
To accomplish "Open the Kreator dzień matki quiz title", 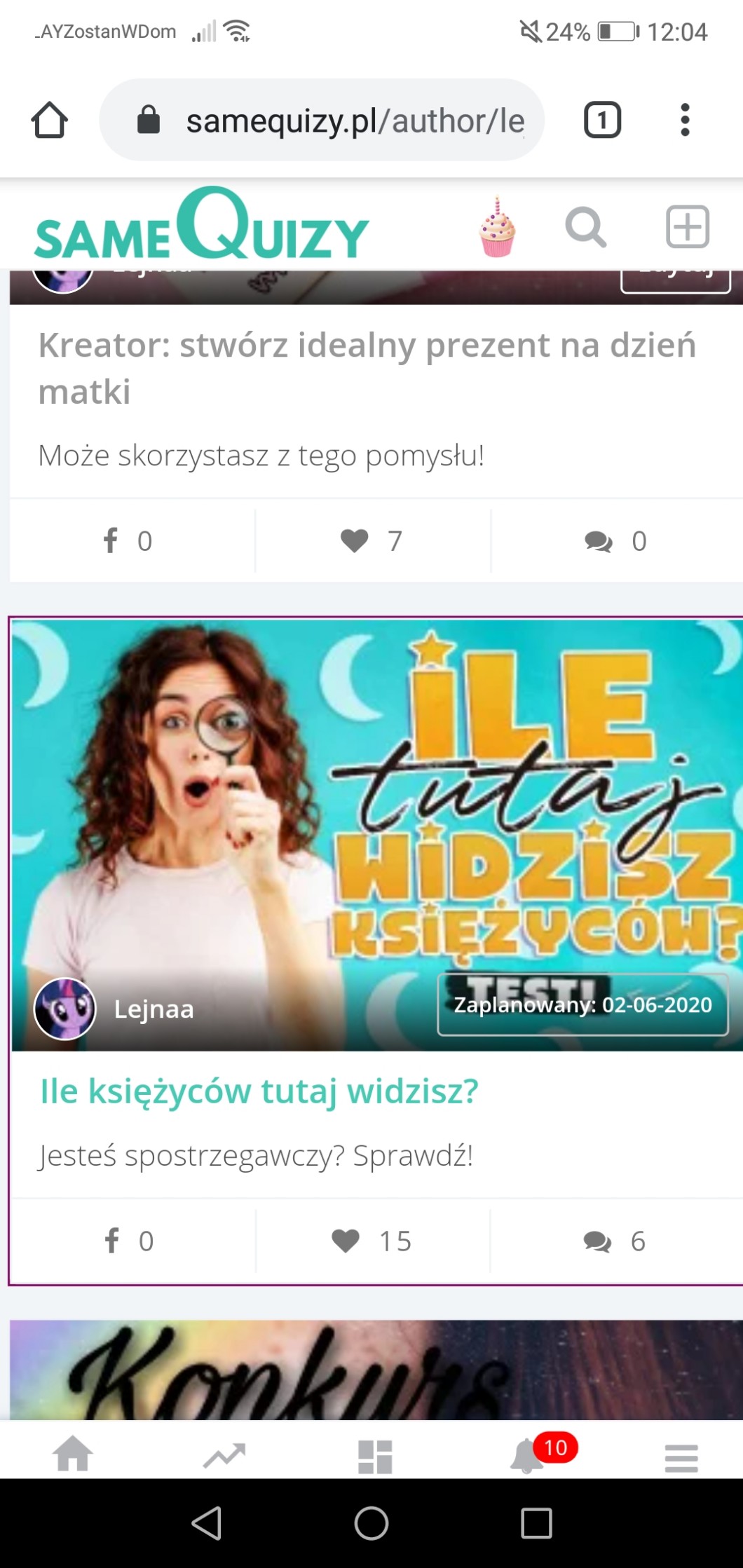I will coord(367,367).
